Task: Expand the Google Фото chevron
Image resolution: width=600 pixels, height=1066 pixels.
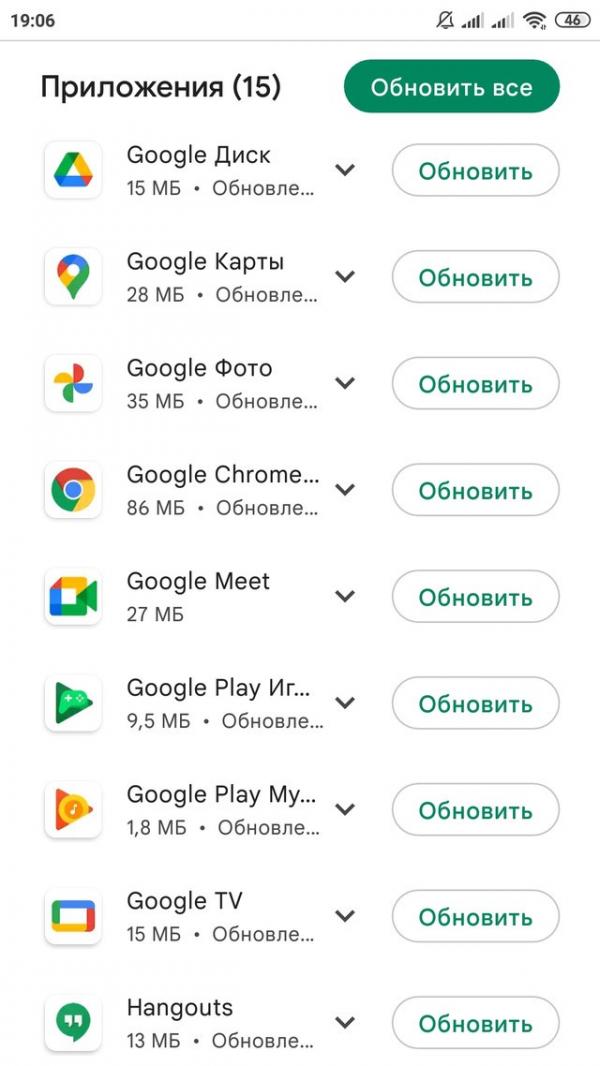Action: [x=345, y=383]
